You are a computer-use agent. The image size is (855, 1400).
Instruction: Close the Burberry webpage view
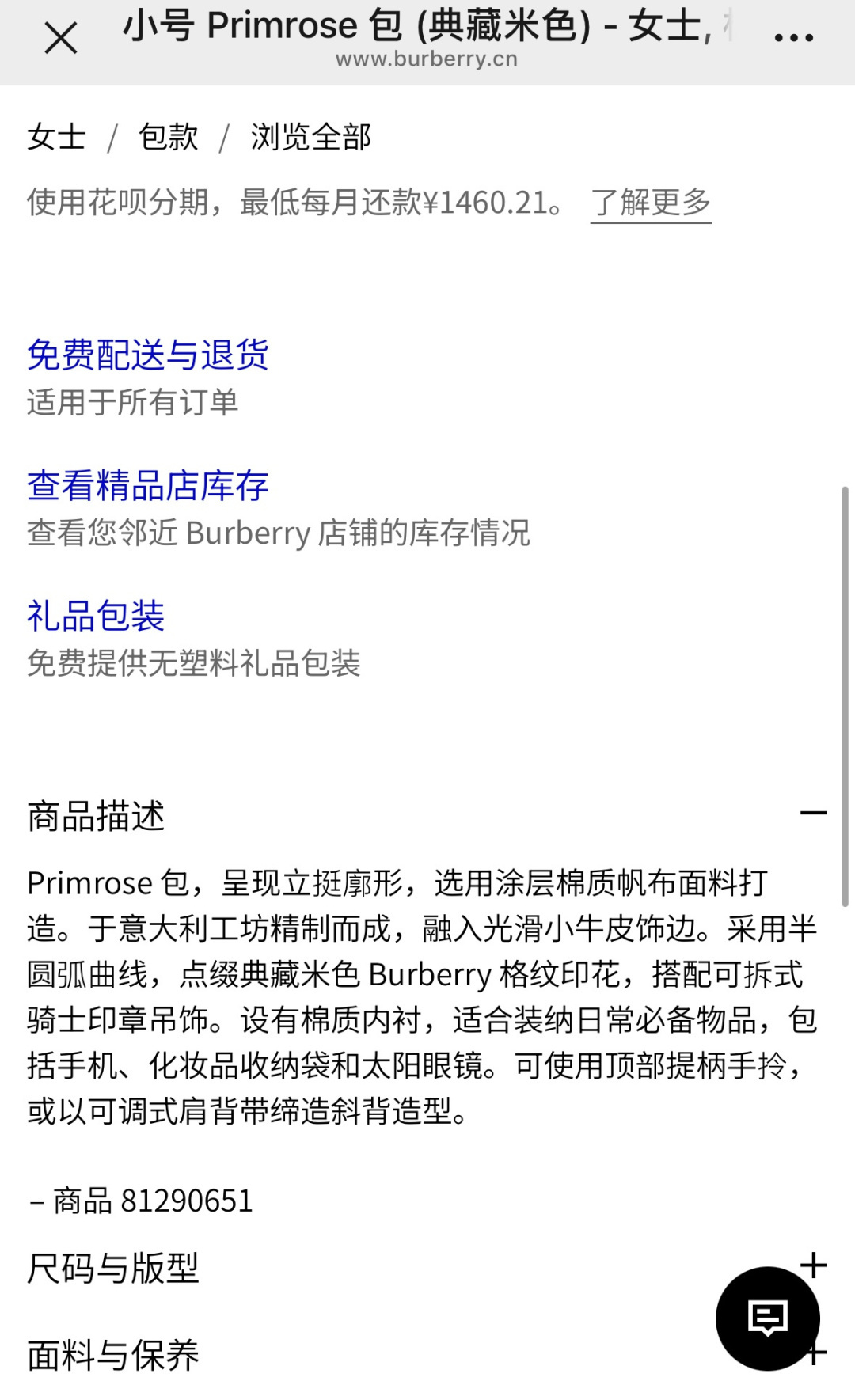(61, 38)
